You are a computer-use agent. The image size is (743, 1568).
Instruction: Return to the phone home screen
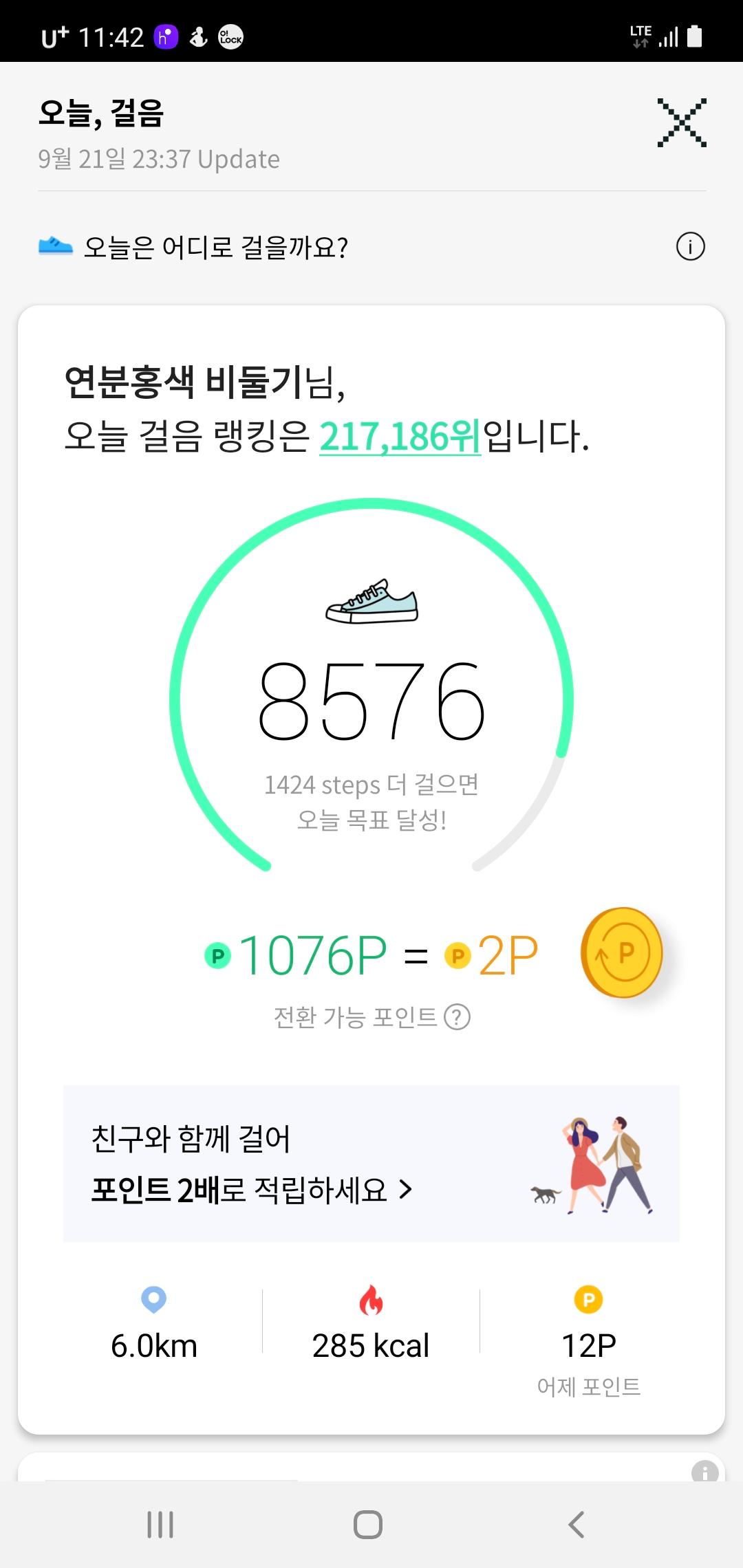coord(368,1525)
